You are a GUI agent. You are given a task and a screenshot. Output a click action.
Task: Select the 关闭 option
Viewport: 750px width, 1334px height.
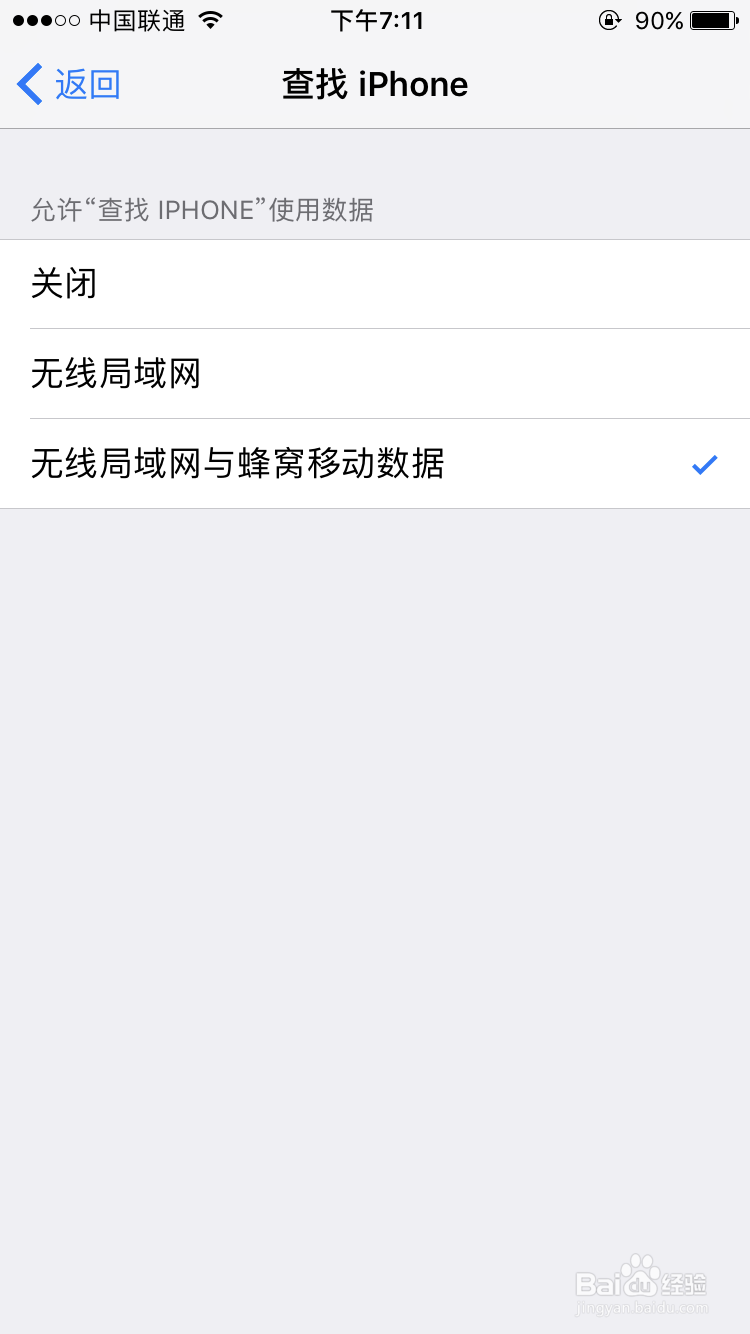coord(64,284)
